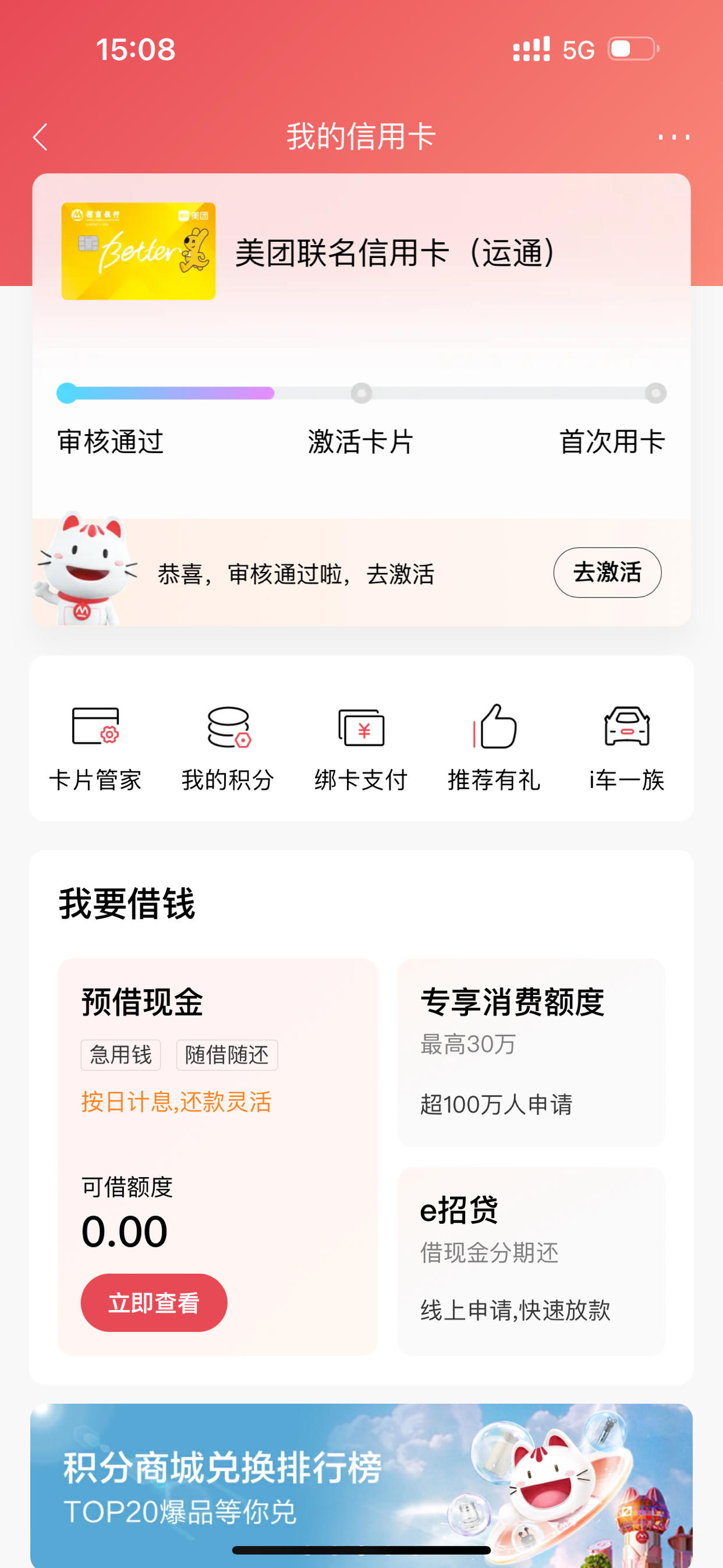The image size is (723, 1568).
Task: Select the 随借随还 tag
Action: [x=226, y=1055]
